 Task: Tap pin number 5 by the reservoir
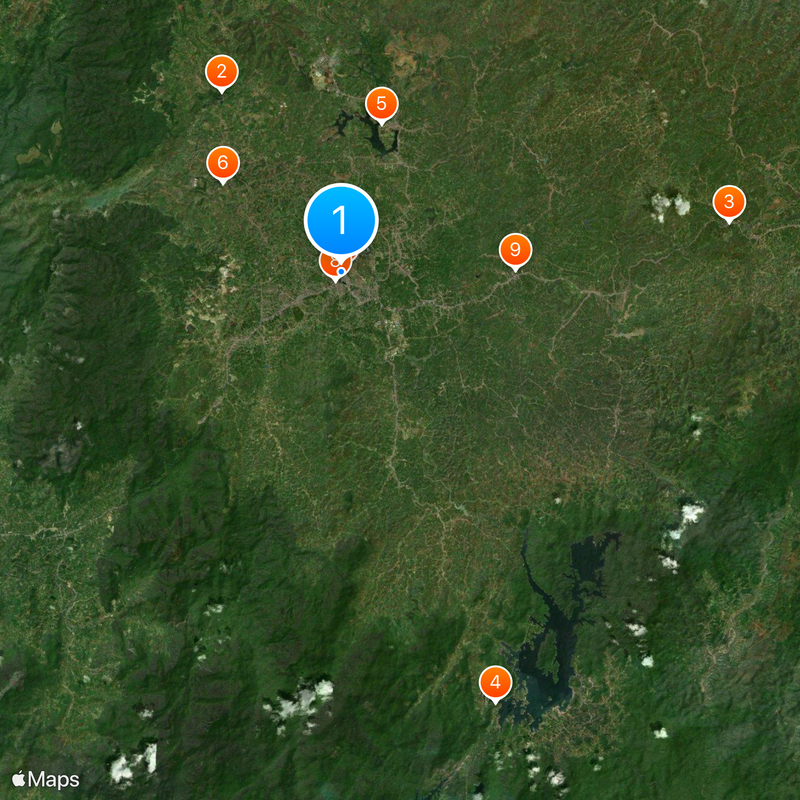click(381, 103)
